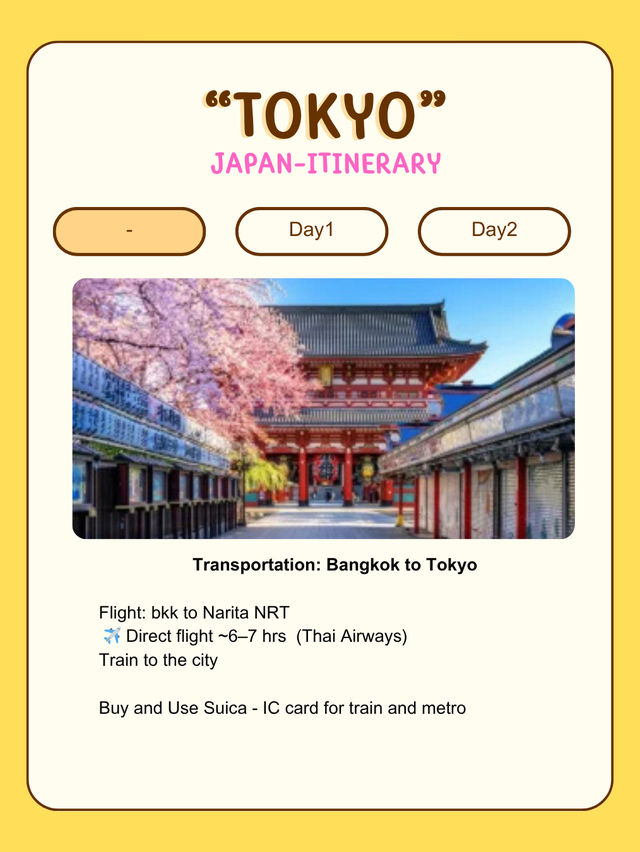Open the Day2 itinerary tab
This screenshot has height=852, width=640.
[494, 231]
